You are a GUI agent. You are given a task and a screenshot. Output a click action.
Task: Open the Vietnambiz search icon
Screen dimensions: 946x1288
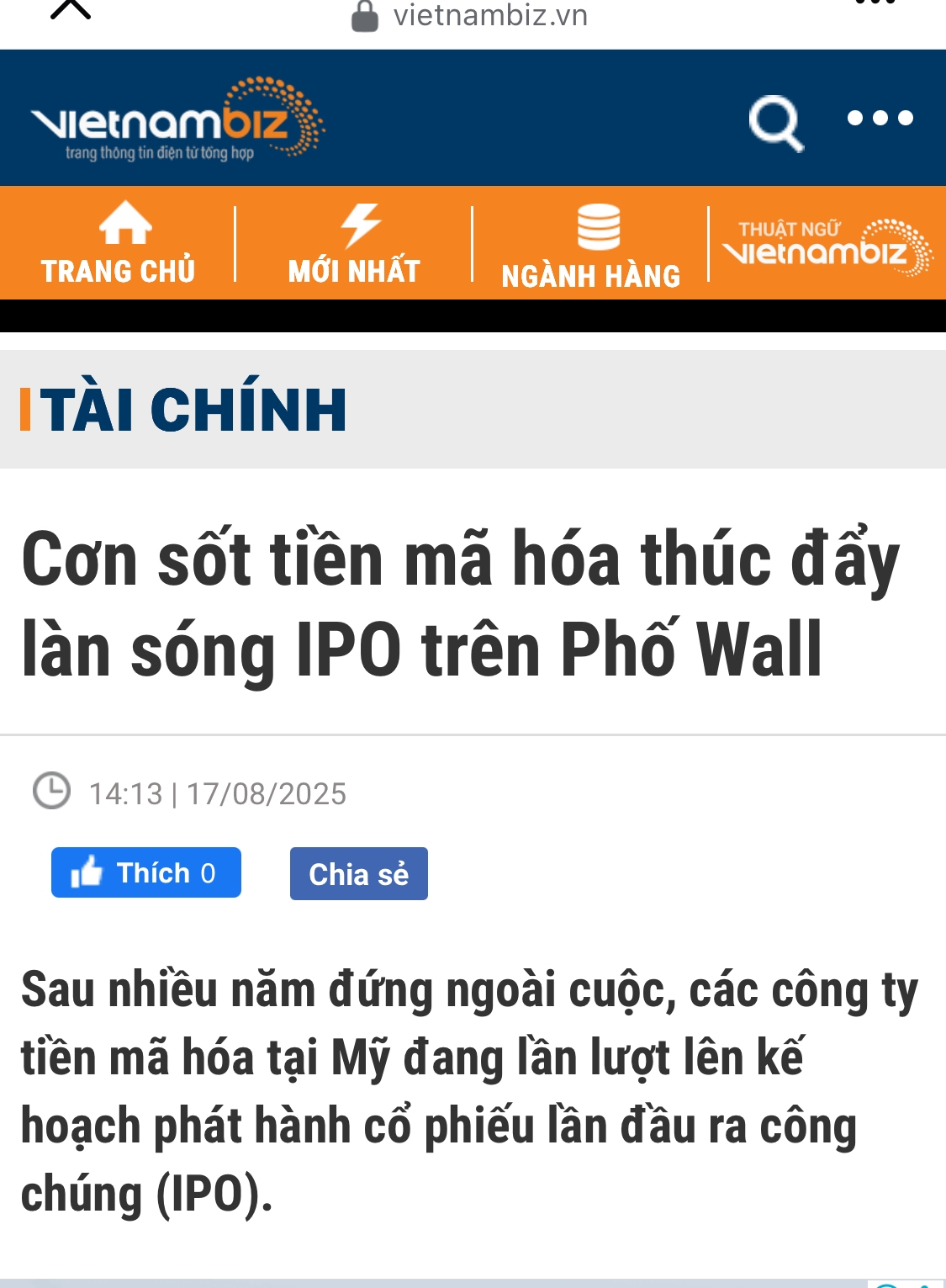[x=775, y=122]
